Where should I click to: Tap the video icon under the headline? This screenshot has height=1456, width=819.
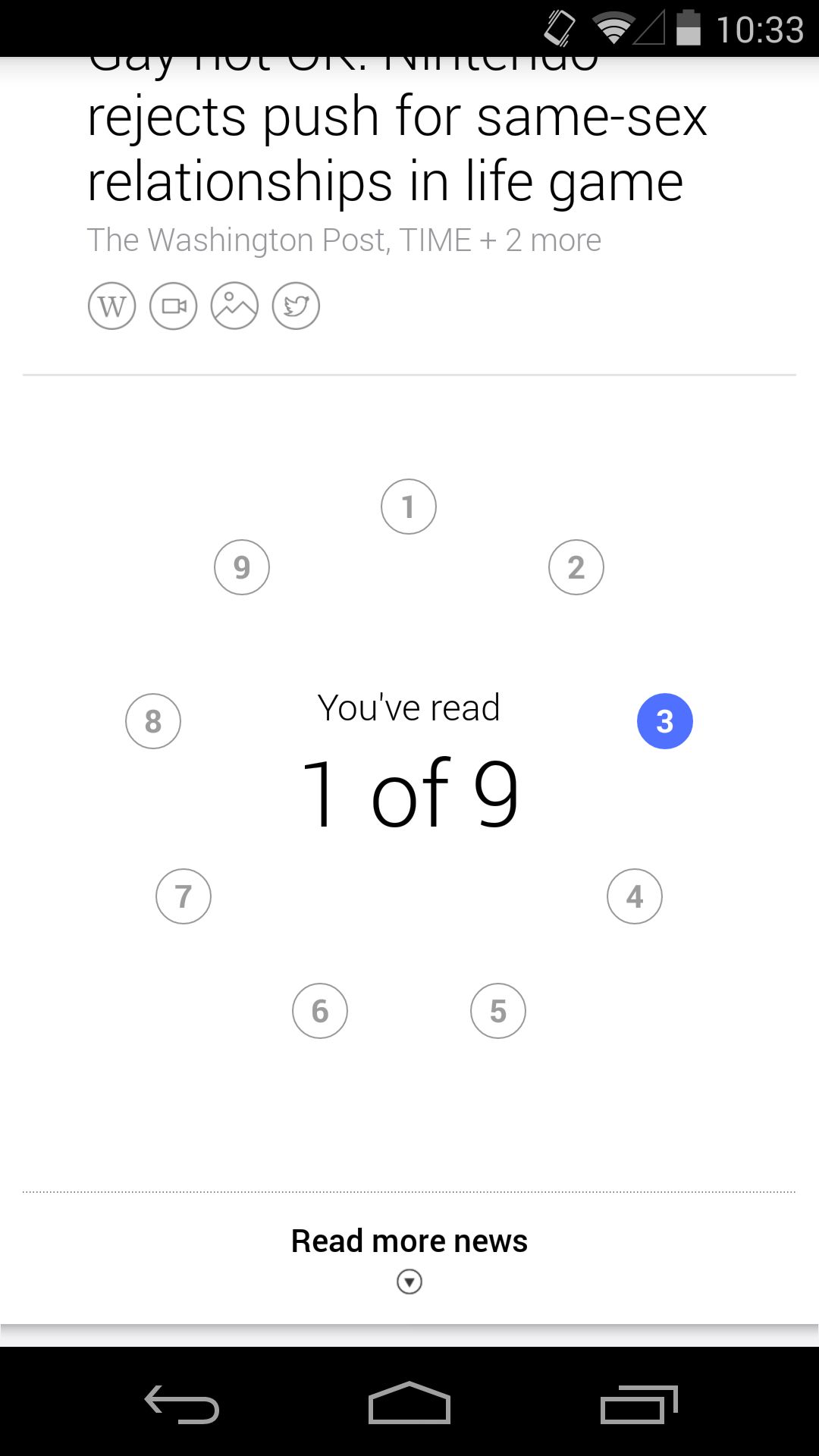[174, 306]
